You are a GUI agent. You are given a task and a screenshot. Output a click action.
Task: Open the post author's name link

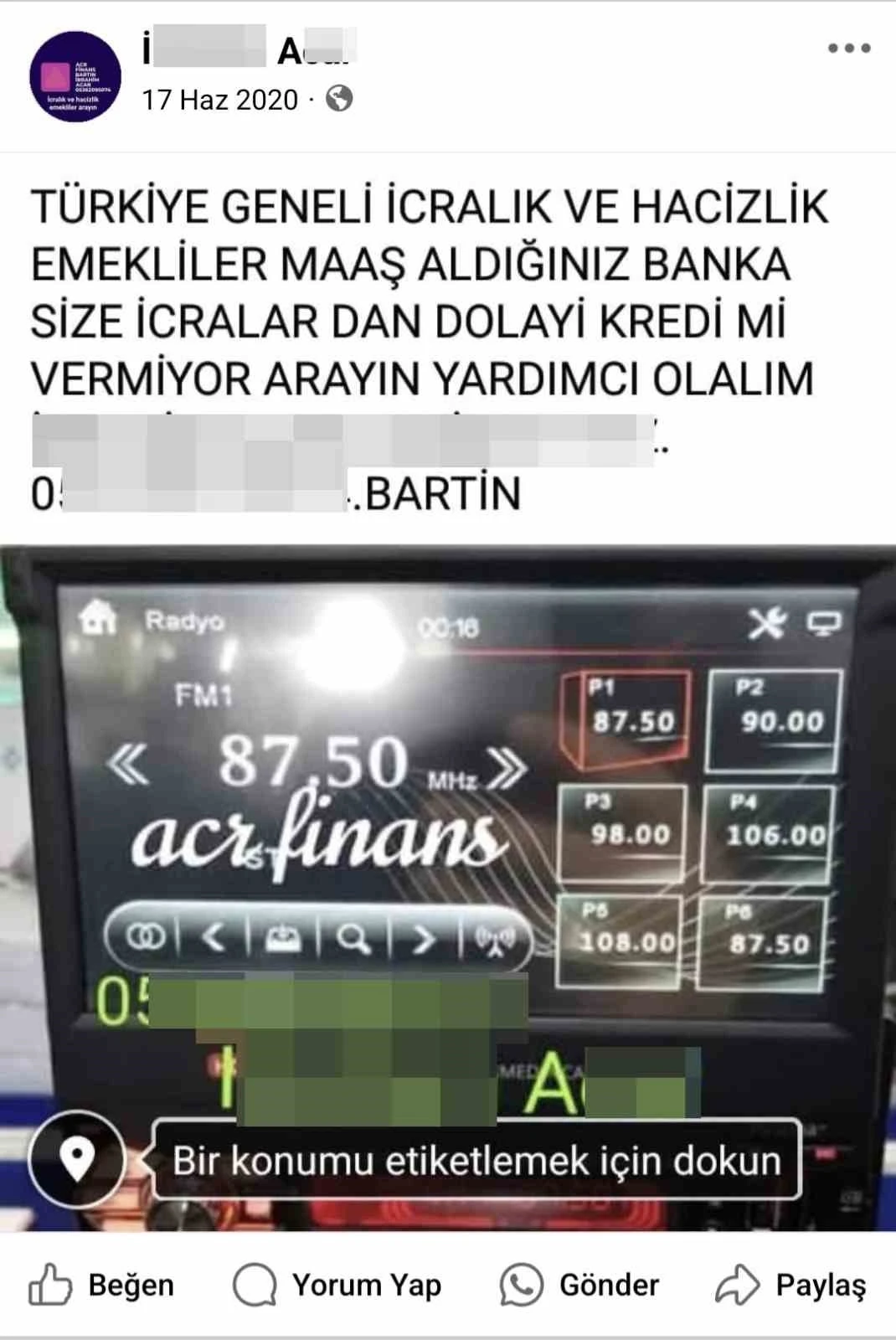[250, 52]
